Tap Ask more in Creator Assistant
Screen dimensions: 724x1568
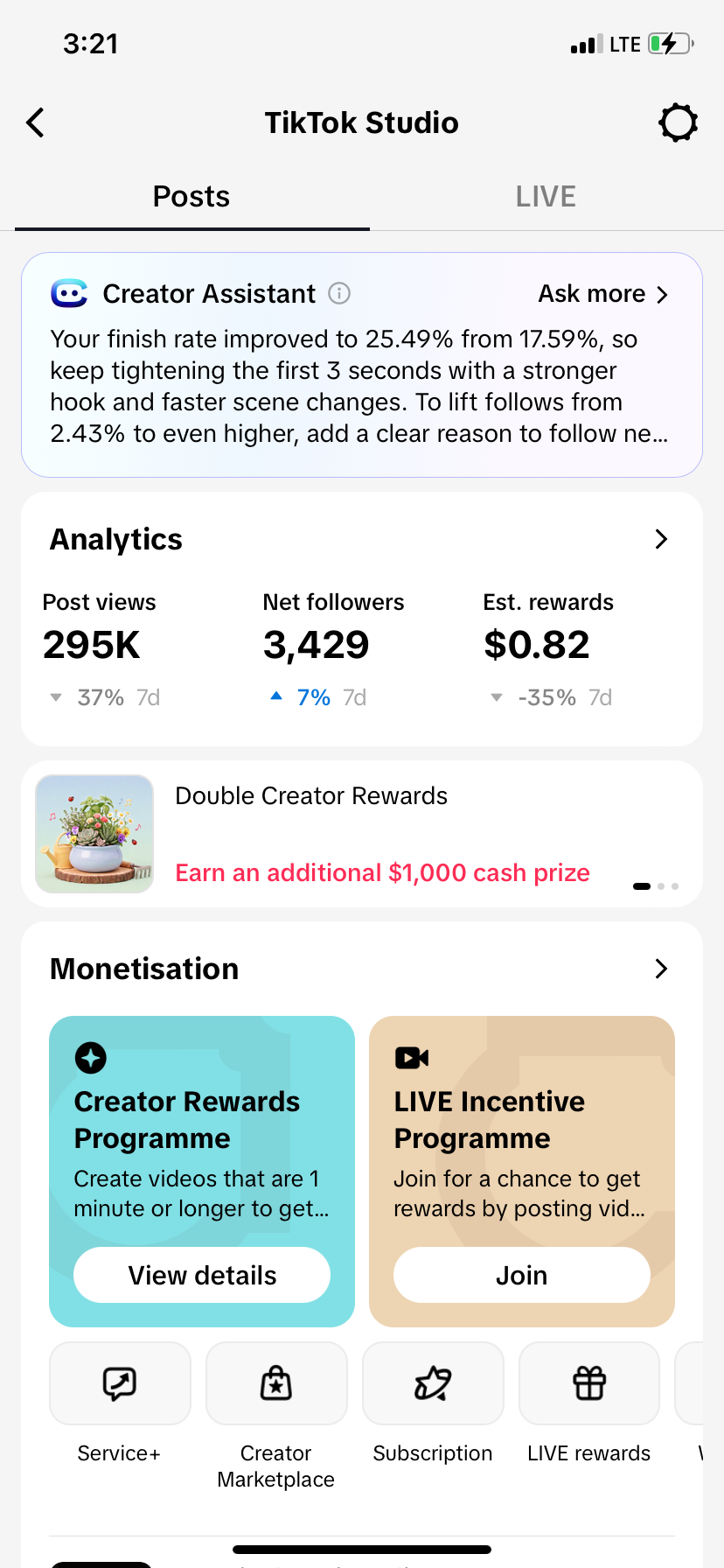(x=603, y=294)
